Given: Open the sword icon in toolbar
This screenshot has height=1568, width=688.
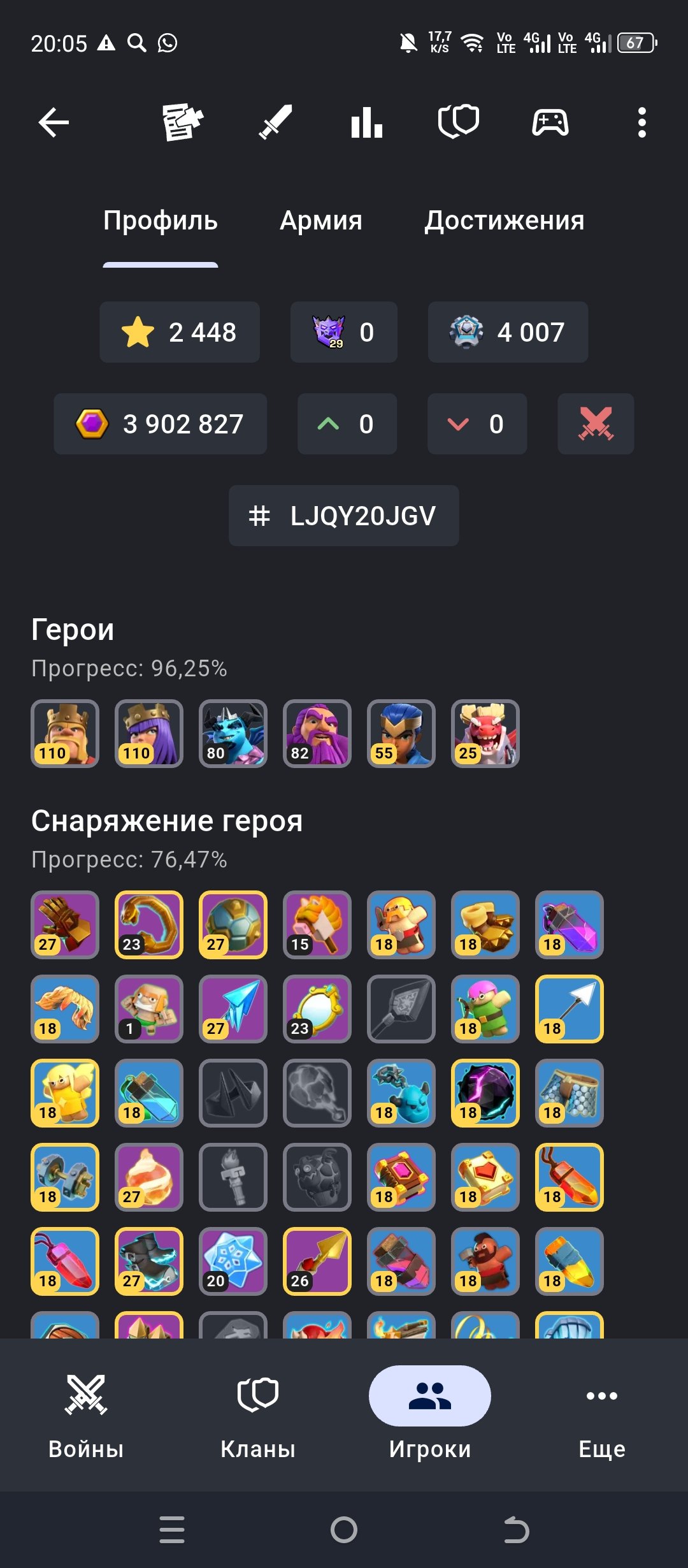Looking at the screenshot, I should [275, 122].
